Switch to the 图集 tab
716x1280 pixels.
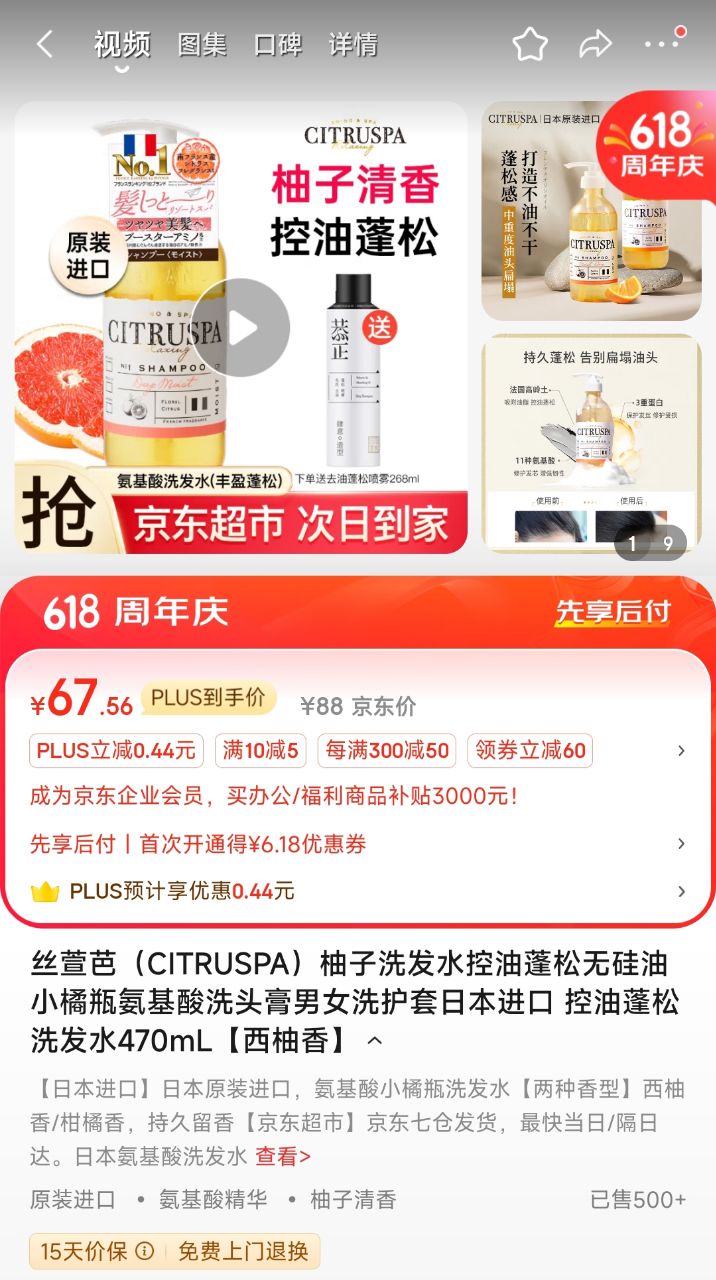pyautogui.click(x=202, y=45)
